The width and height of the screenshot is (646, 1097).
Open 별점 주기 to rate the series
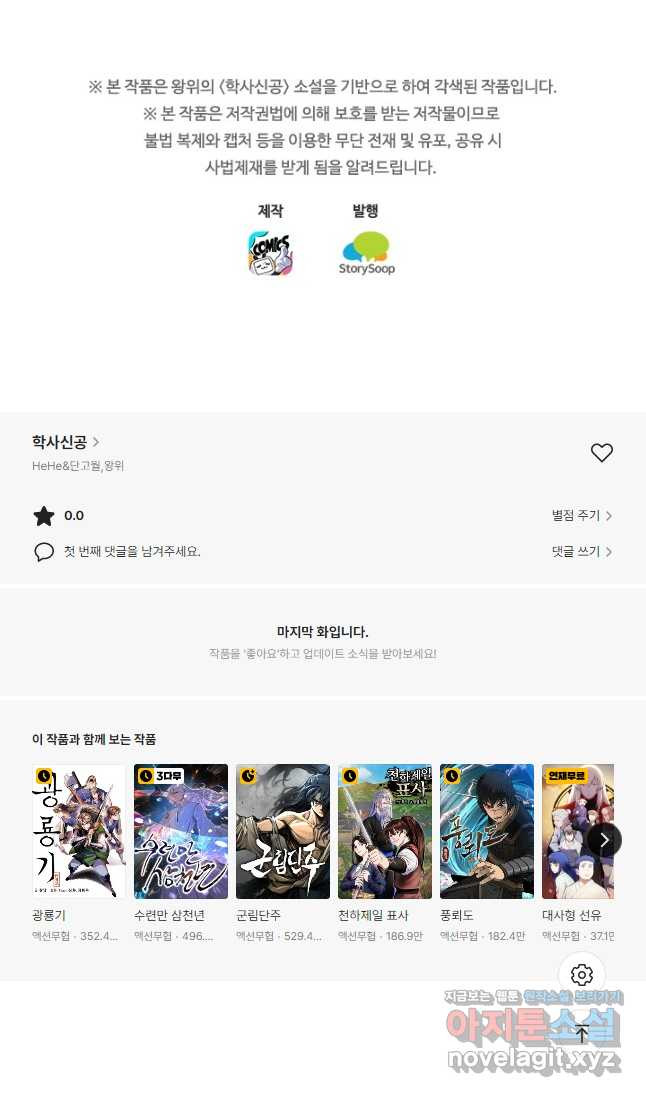tap(581, 516)
